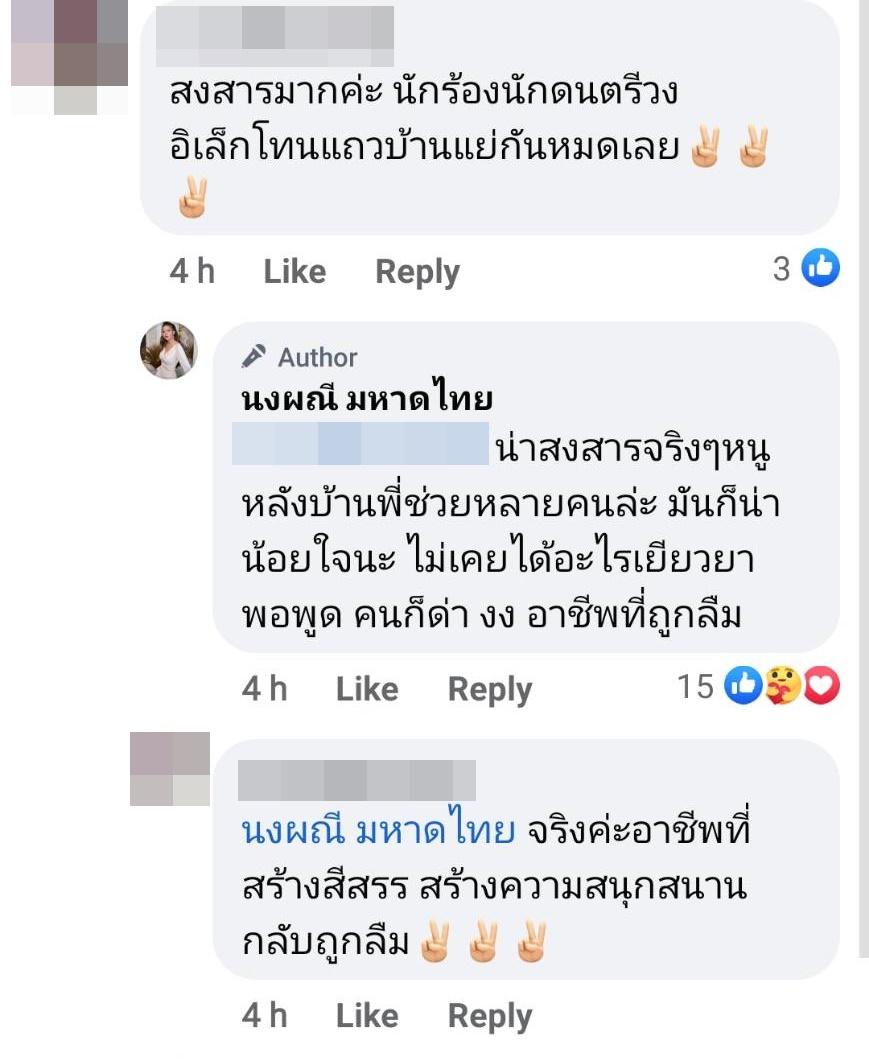Reply to the author's comment

pos(490,688)
